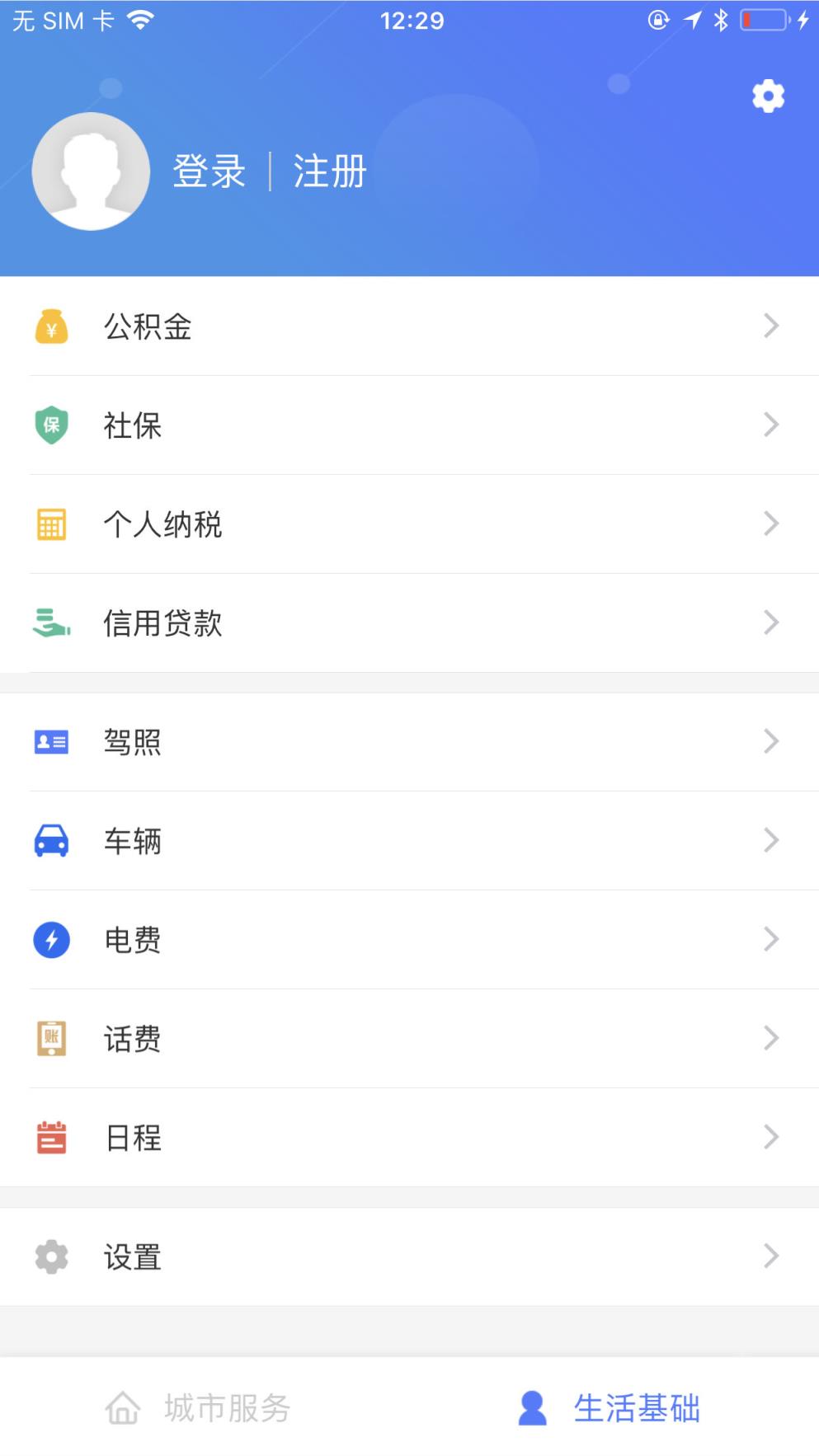The image size is (819, 1456).
Task: Select the 电费 lightning bolt icon
Action: [x=51, y=939]
